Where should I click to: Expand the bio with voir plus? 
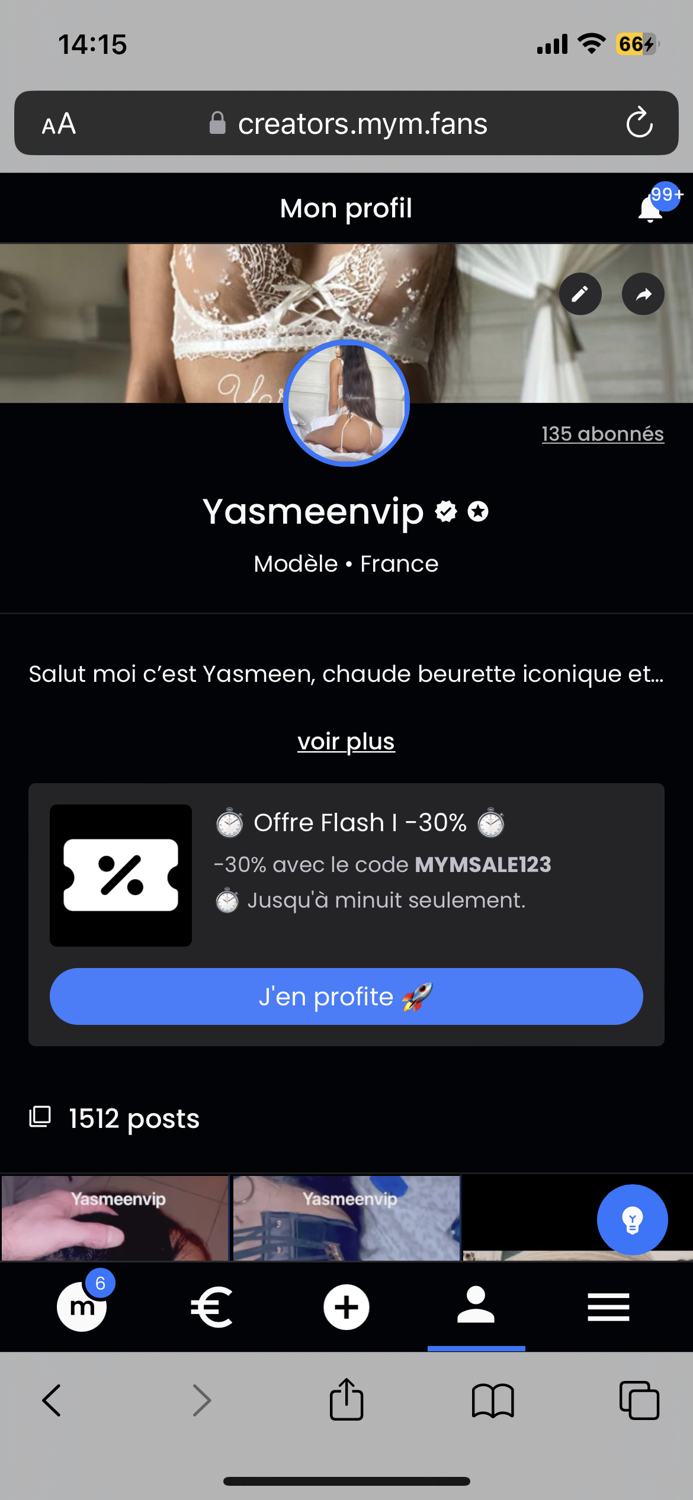[346, 742]
